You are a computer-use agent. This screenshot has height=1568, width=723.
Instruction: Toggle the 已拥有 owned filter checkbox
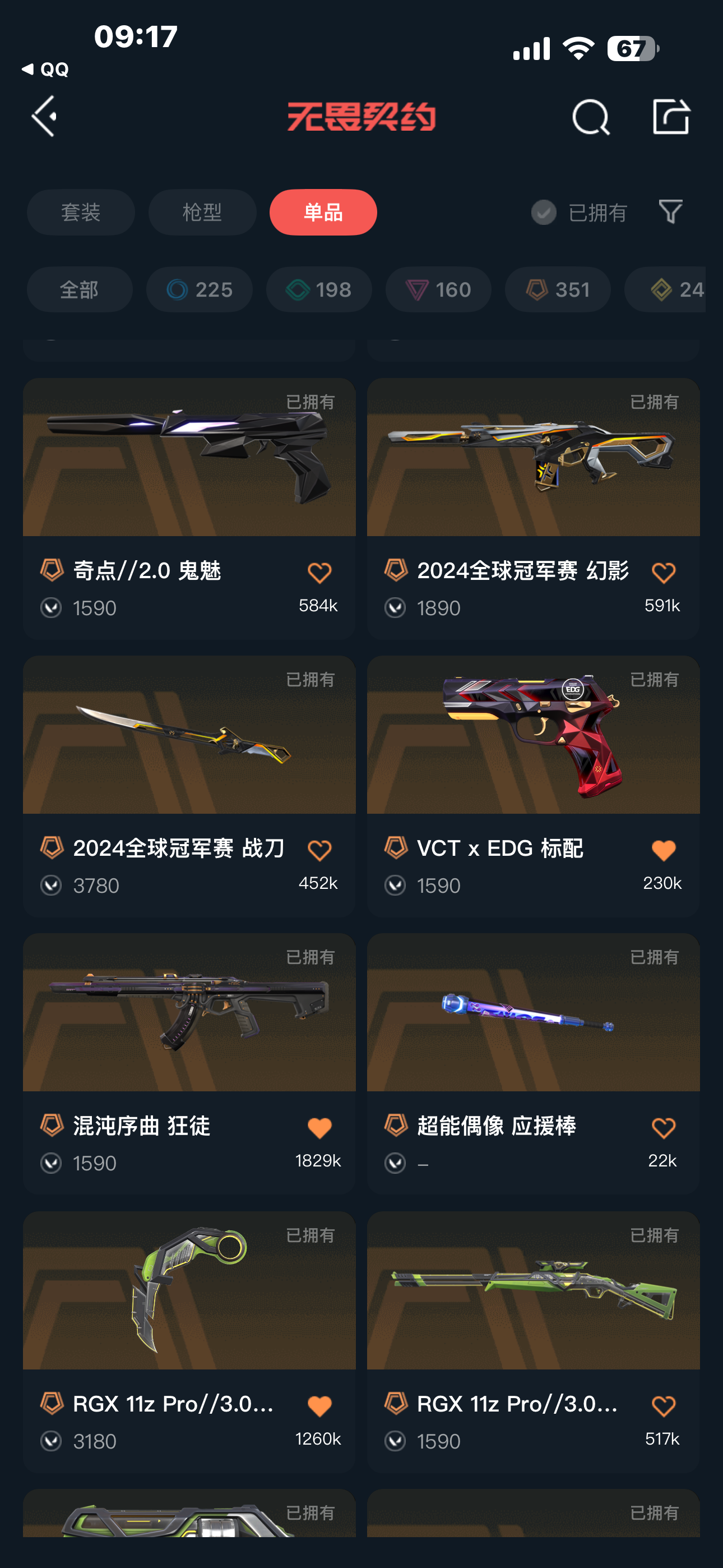click(544, 213)
